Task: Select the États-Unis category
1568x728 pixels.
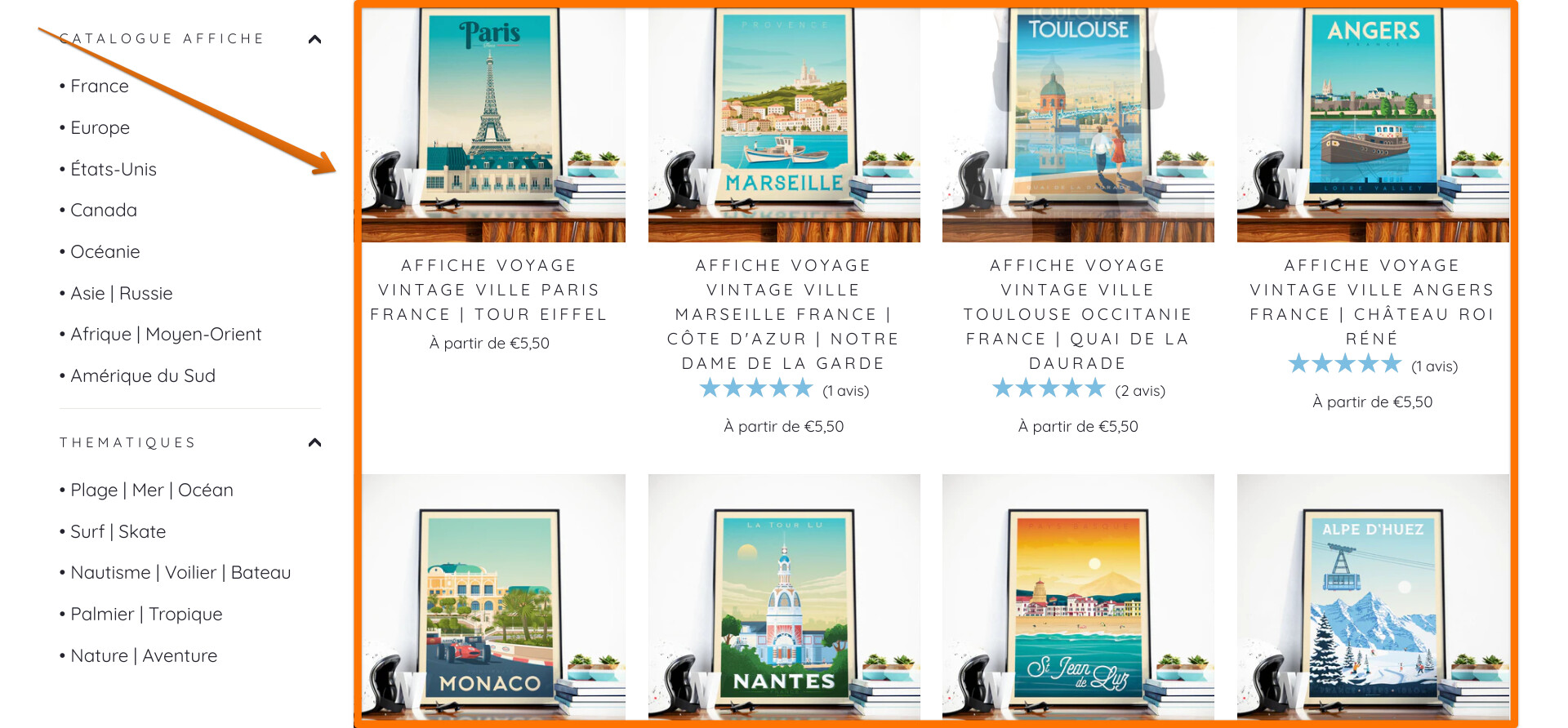Action: [113, 170]
